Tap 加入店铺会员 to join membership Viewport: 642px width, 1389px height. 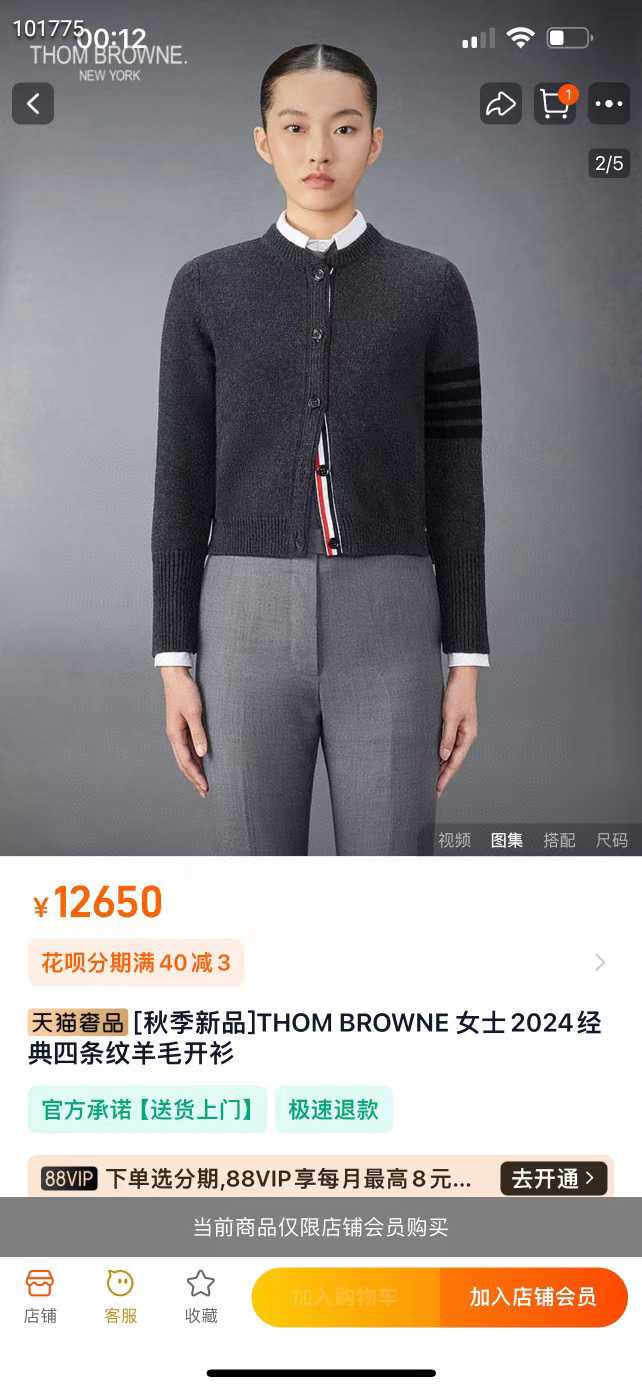pyautogui.click(x=534, y=1297)
